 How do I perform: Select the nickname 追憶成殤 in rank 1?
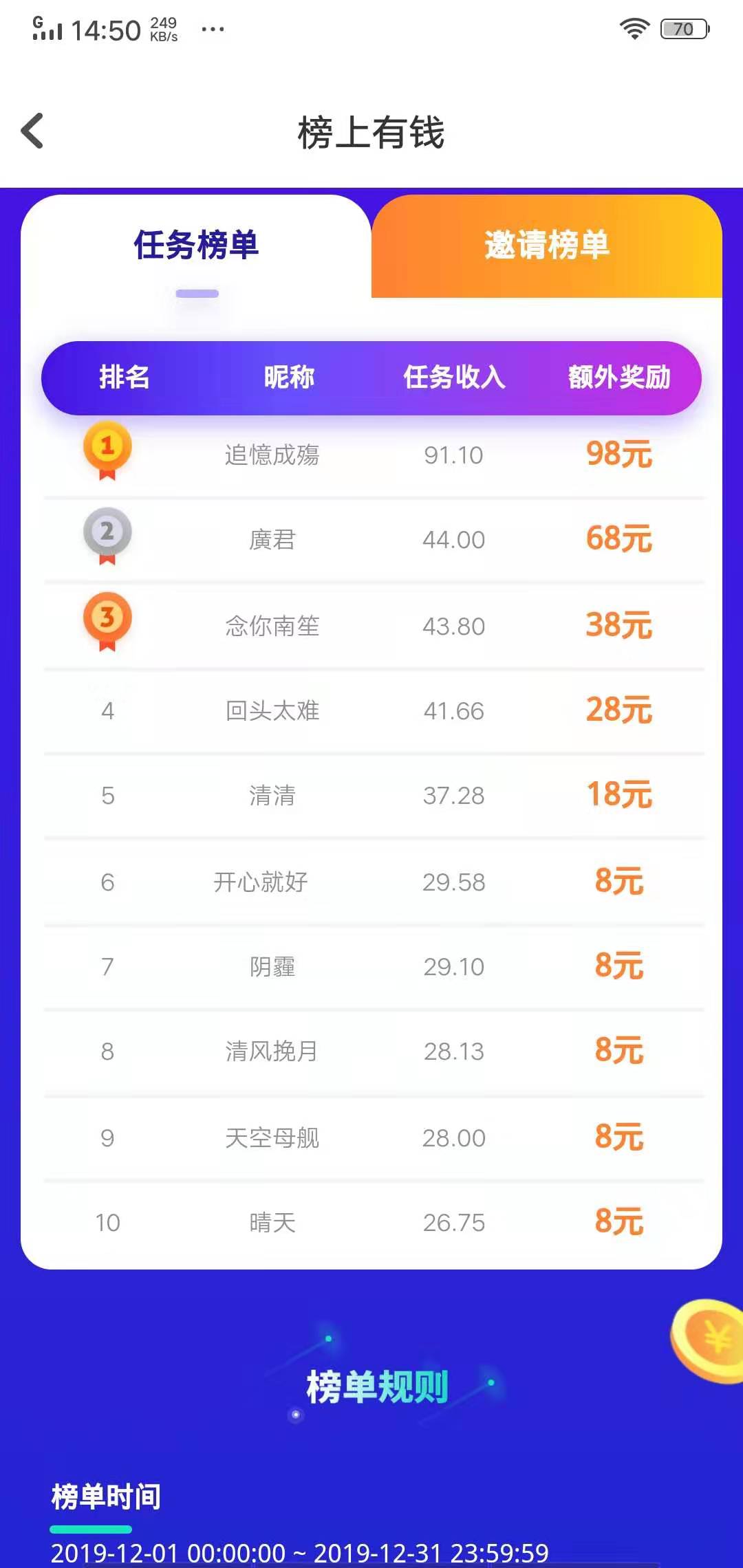pos(272,454)
